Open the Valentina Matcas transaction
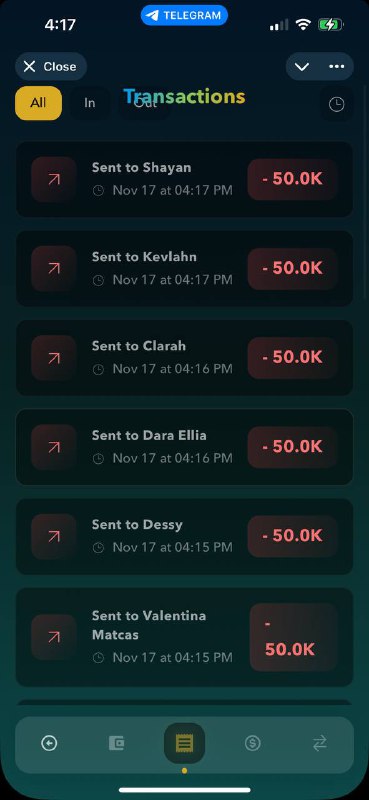The image size is (369, 800). click(184, 637)
